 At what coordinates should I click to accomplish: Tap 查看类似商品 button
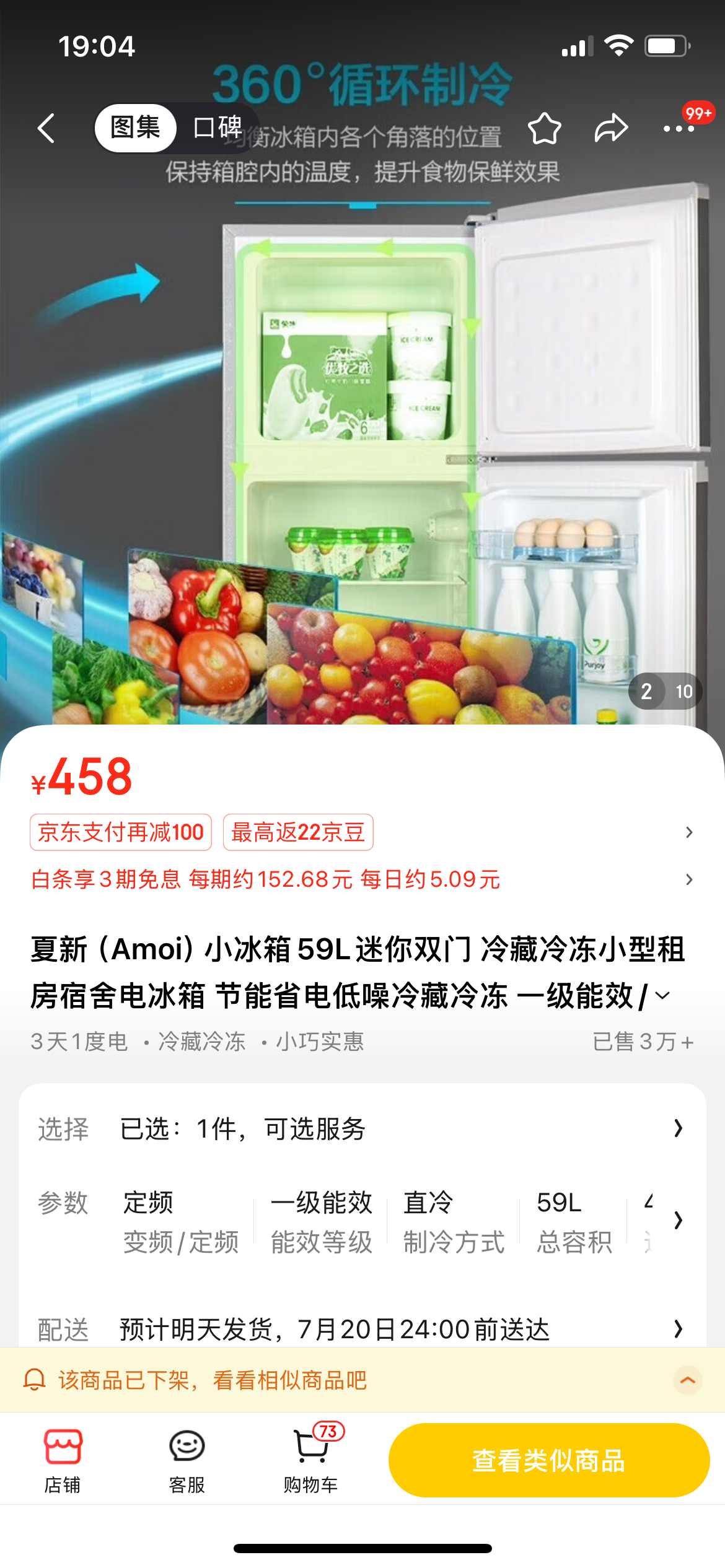pos(548,1460)
